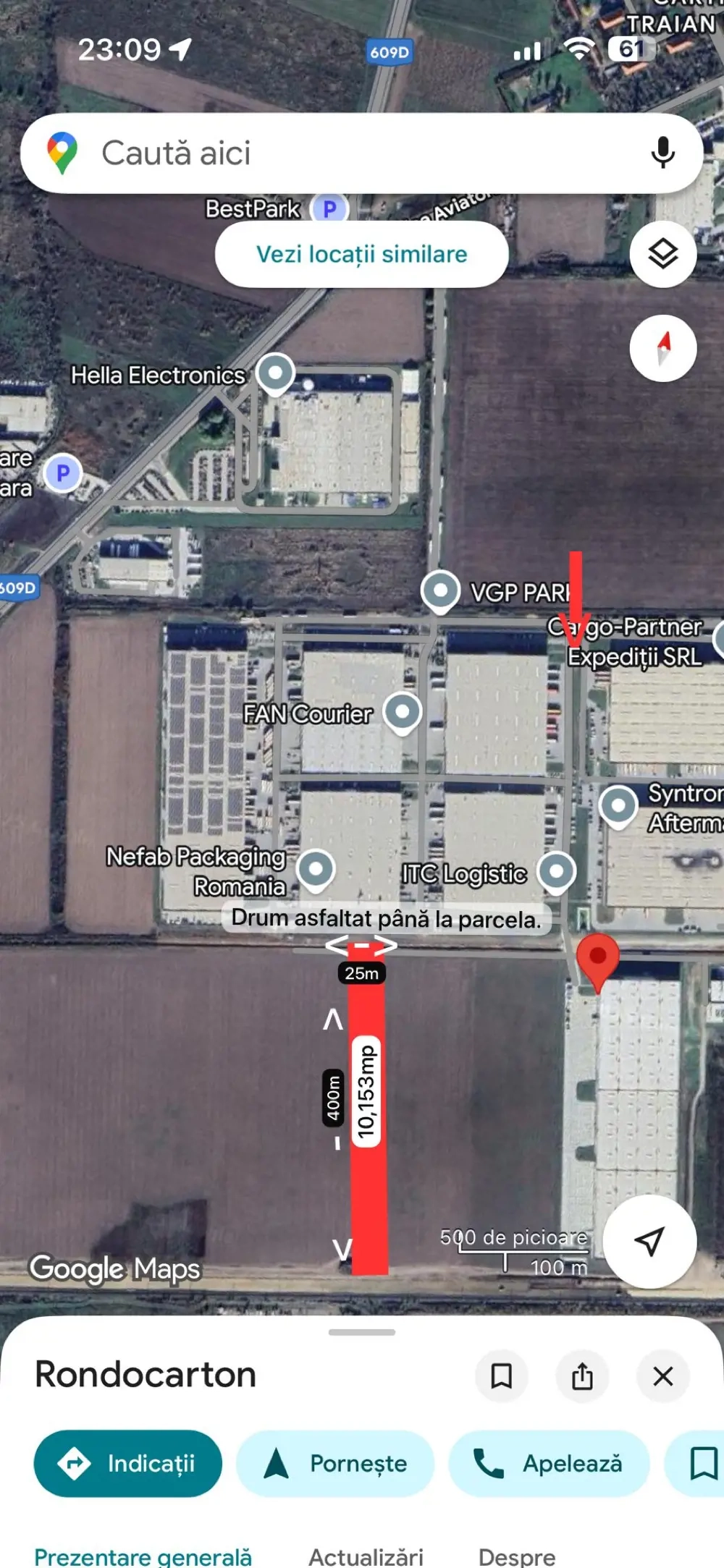The width and height of the screenshot is (724, 1568).
Task: Call the place via Apelează
Action: [548, 1464]
